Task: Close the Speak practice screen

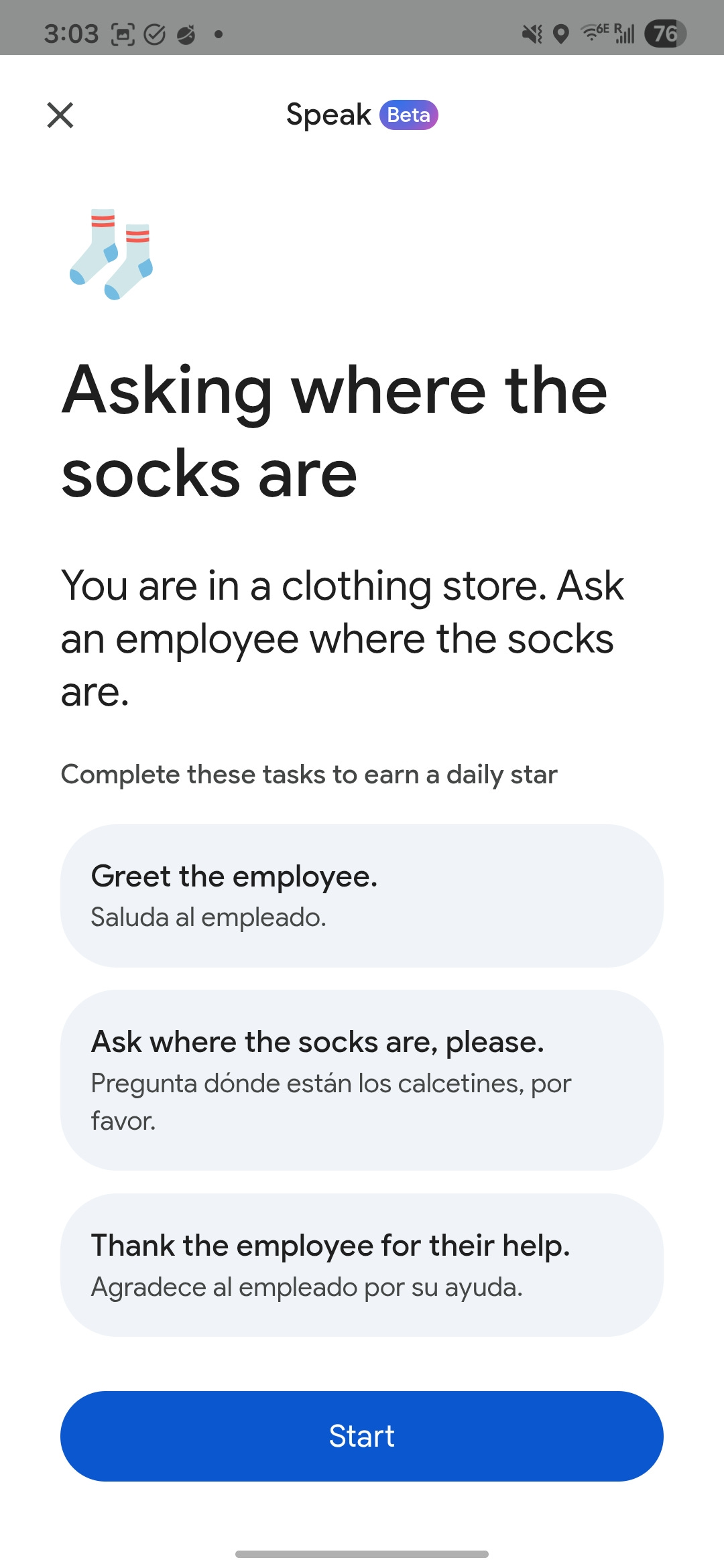Action: pyautogui.click(x=60, y=115)
